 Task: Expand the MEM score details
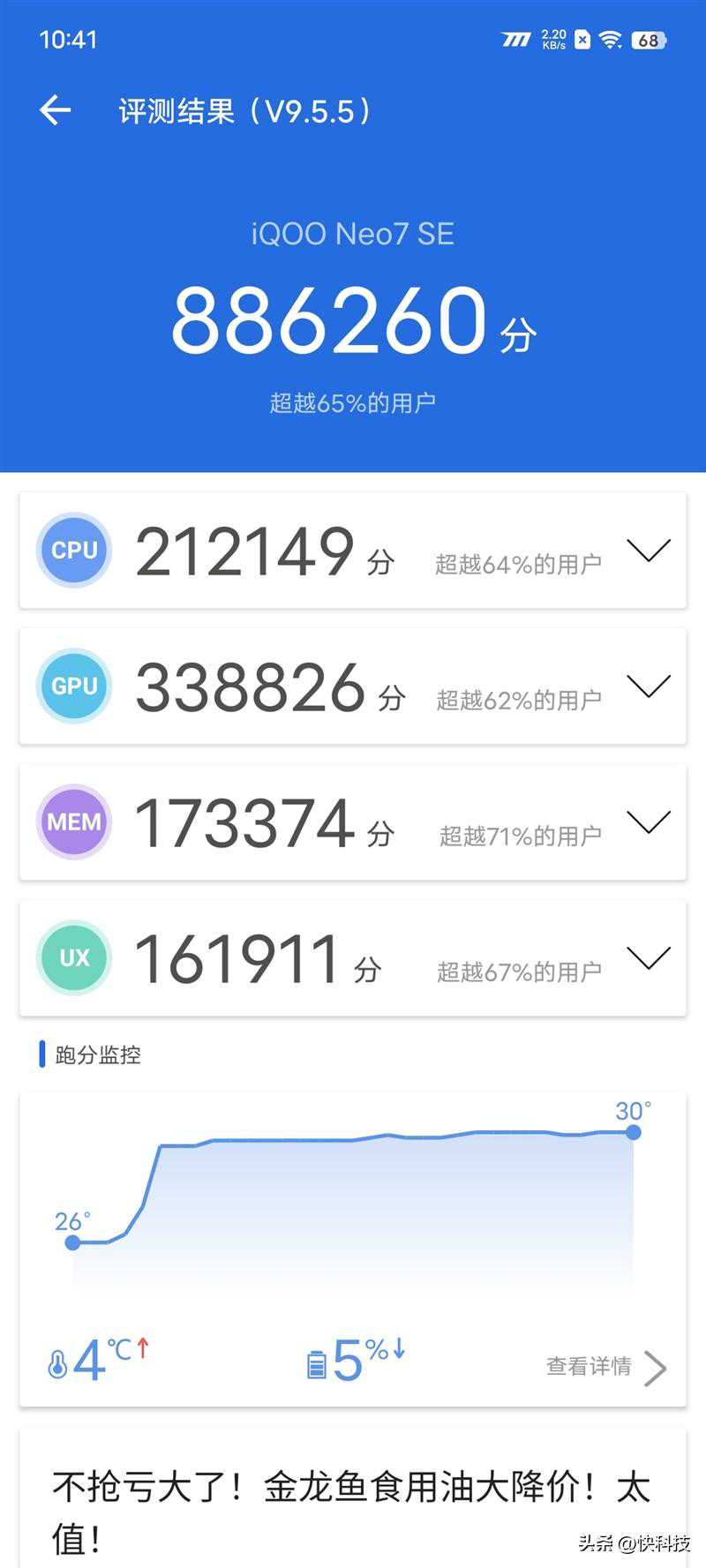(649, 822)
